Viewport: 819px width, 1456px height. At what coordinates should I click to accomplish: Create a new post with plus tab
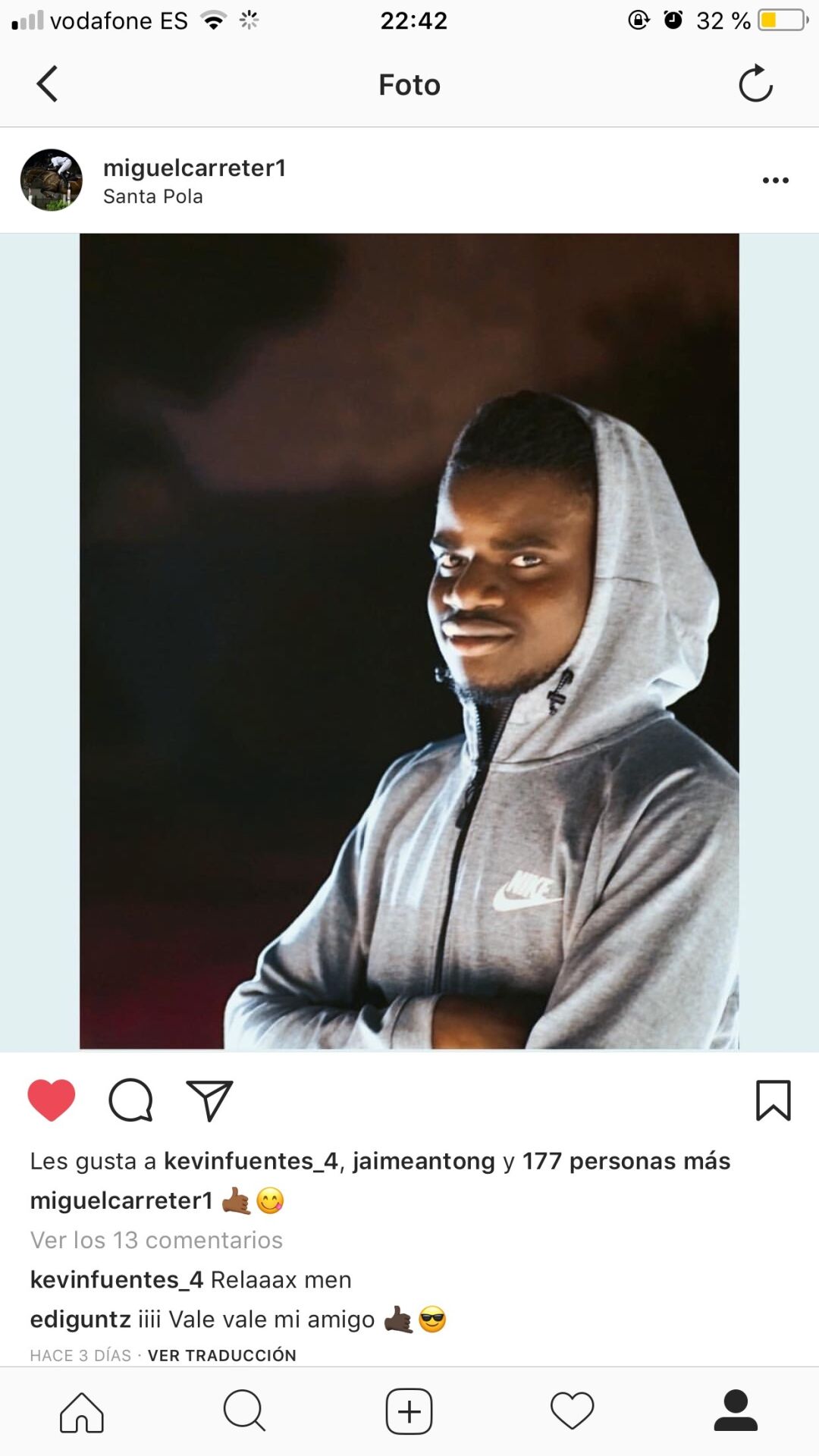pyautogui.click(x=409, y=1411)
